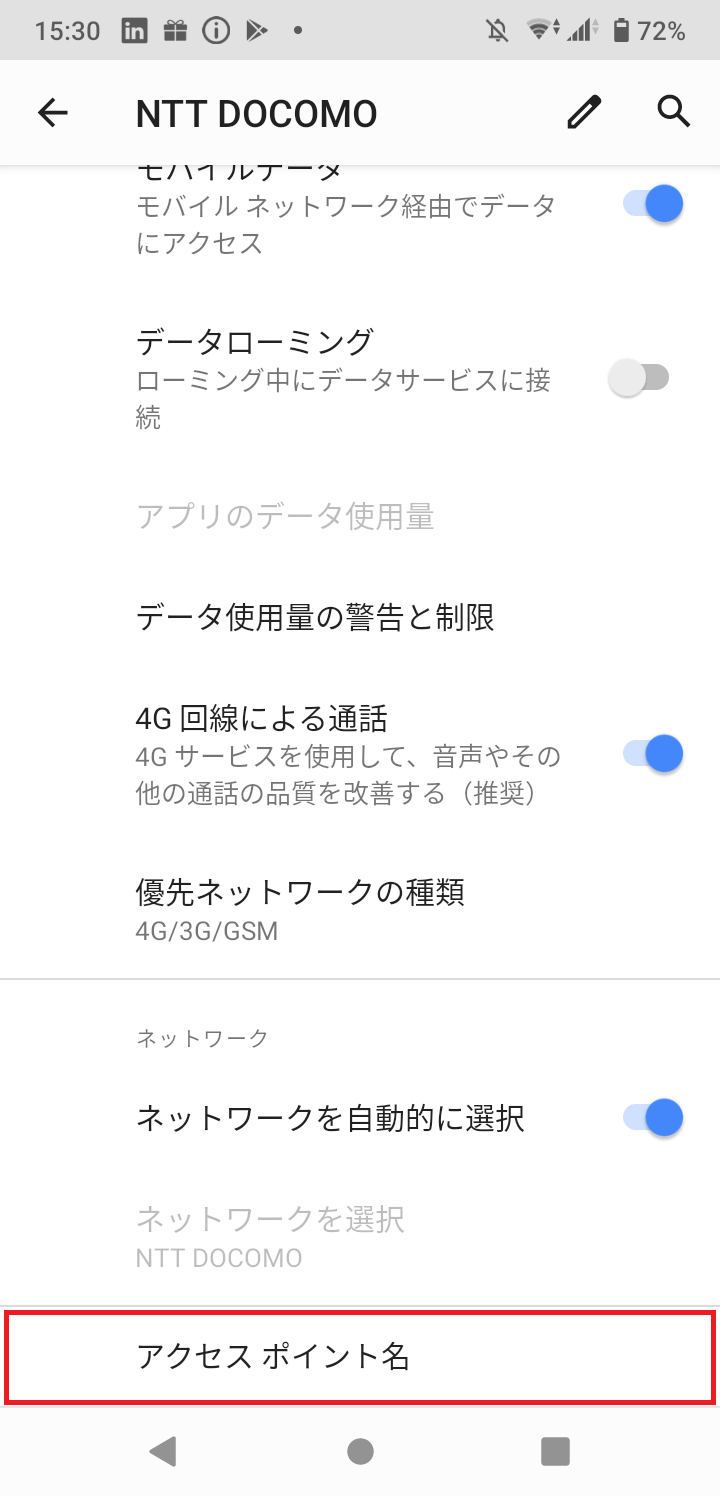
Task: Tap the battery indicator showing 72%
Action: pos(647,29)
